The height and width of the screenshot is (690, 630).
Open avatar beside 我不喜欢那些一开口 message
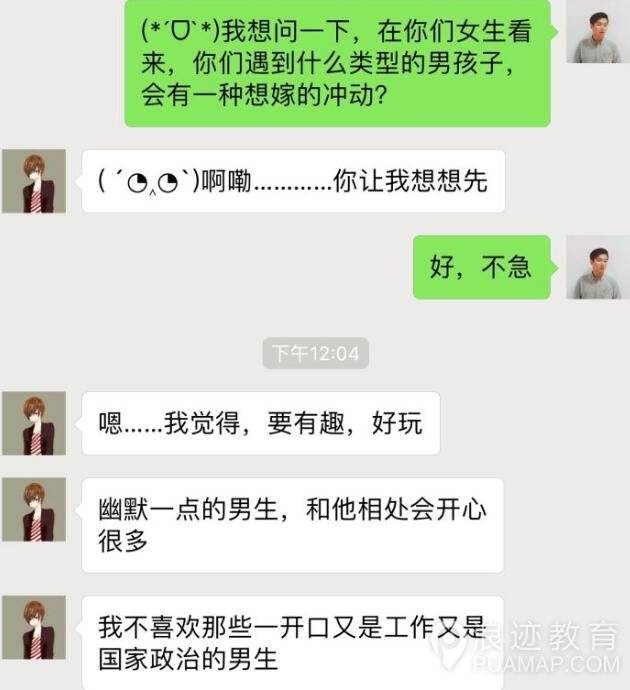(33, 627)
